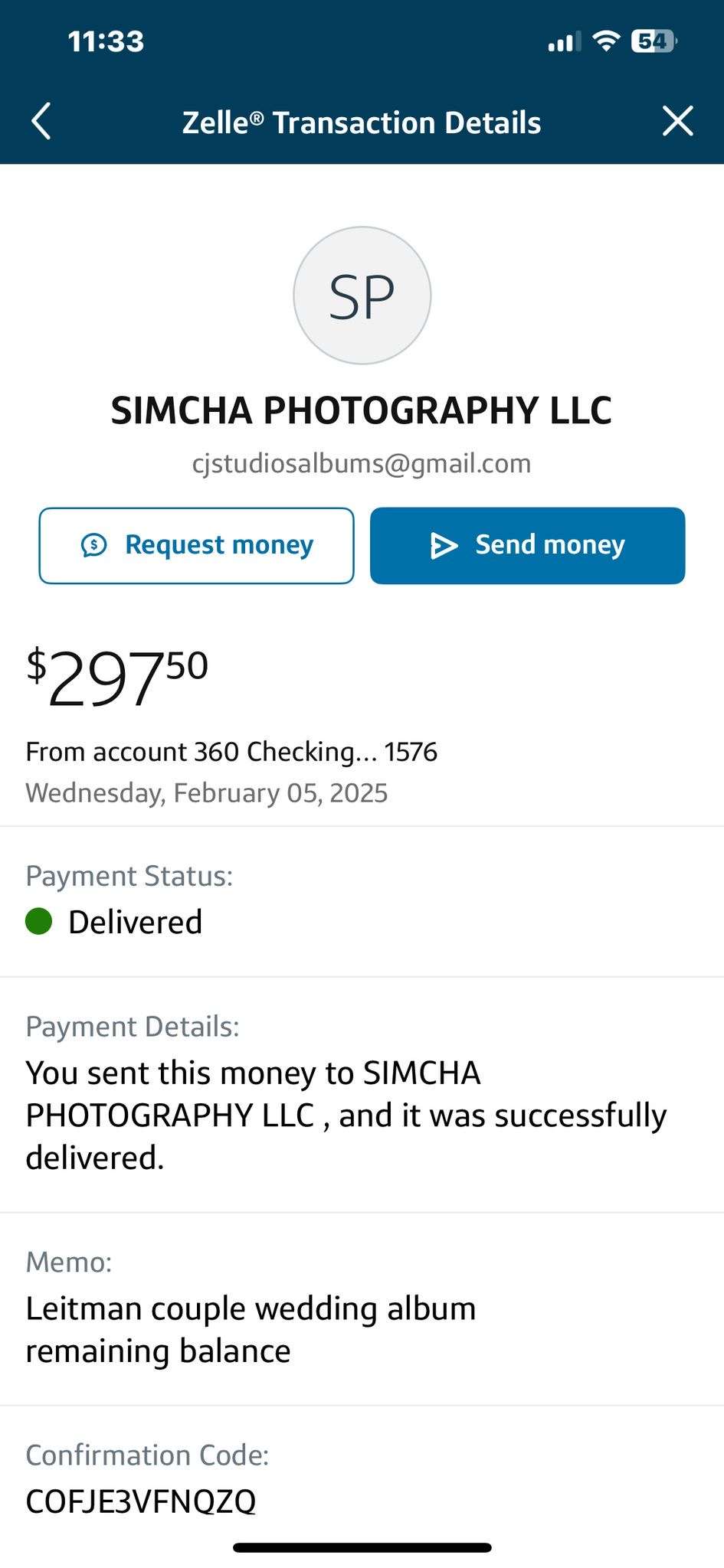Tap Request money from Simcha Photography
Screen dimensions: 724x1568
197,545
